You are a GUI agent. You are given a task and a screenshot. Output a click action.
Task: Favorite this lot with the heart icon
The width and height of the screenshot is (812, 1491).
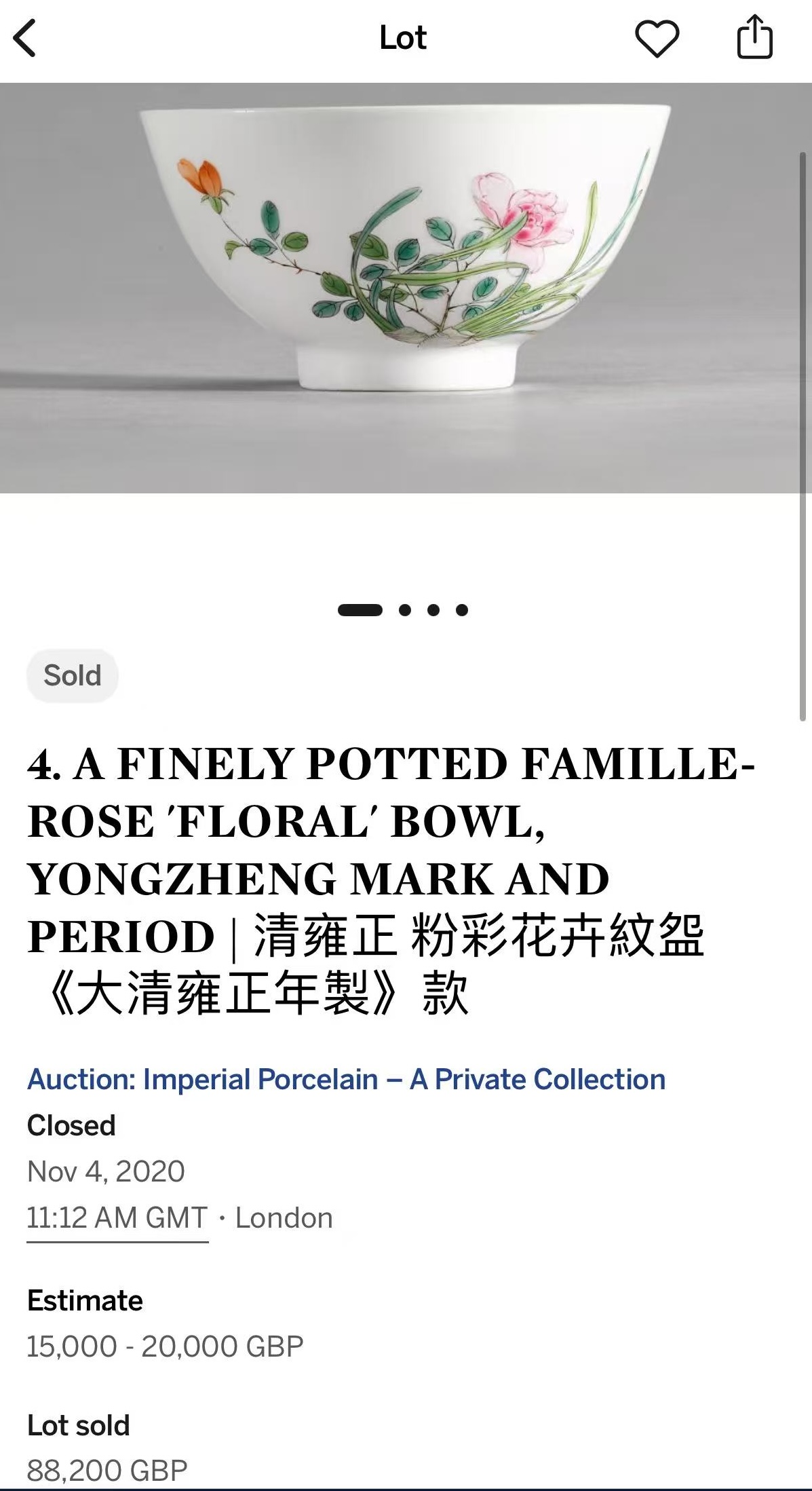pyautogui.click(x=657, y=38)
